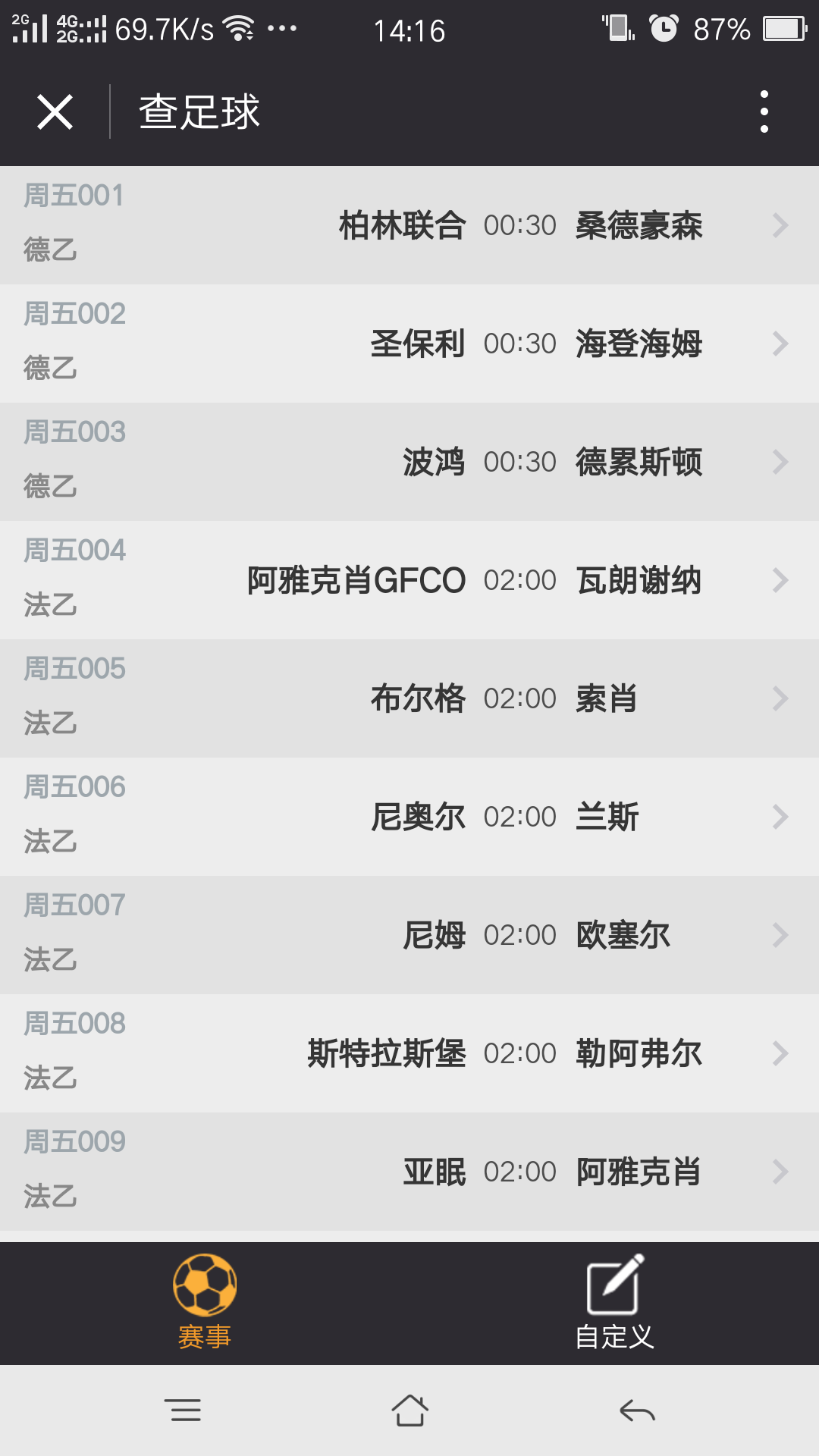The width and height of the screenshot is (819, 1456).
Task: Open the 尼奥尔 vs 兰斯 match
Action: 409,817
